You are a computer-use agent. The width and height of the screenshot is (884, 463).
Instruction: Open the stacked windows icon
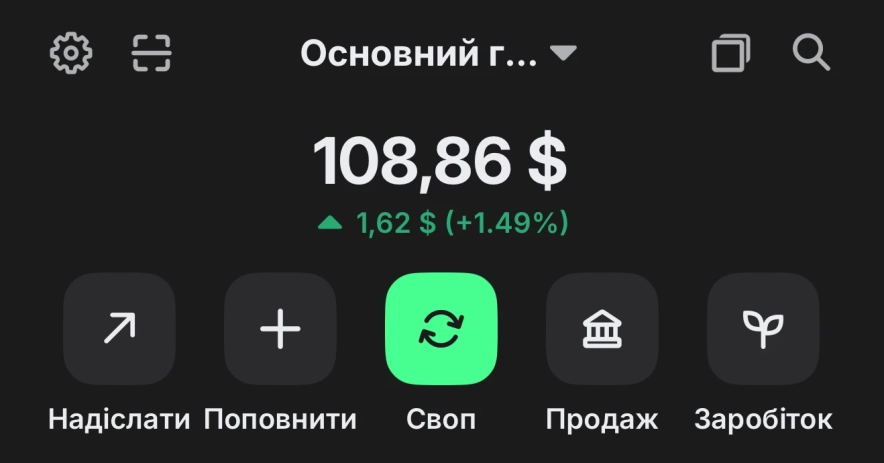point(730,53)
